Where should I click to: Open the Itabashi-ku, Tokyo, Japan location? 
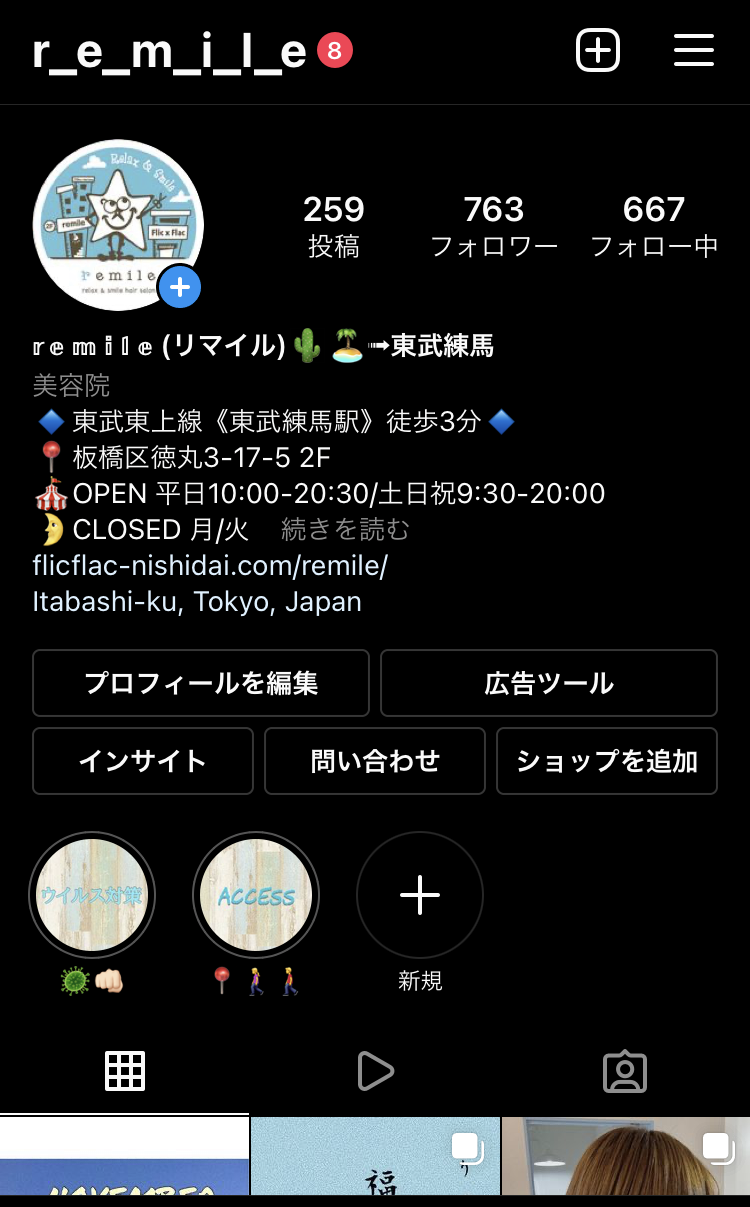pyautogui.click(x=197, y=602)
